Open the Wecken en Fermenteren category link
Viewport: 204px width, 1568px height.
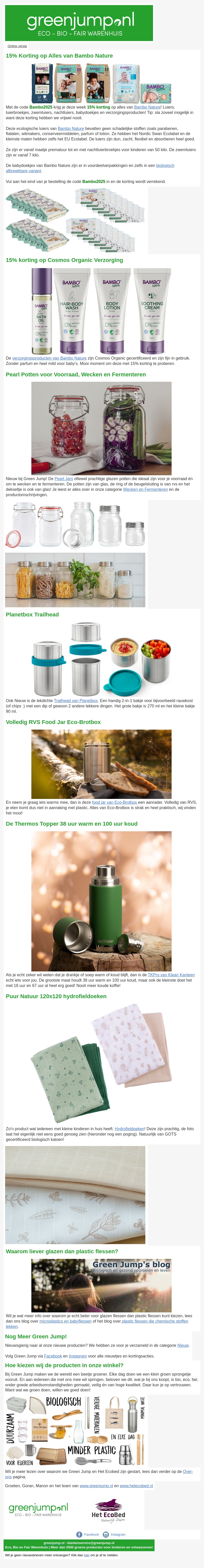point(145,489)
